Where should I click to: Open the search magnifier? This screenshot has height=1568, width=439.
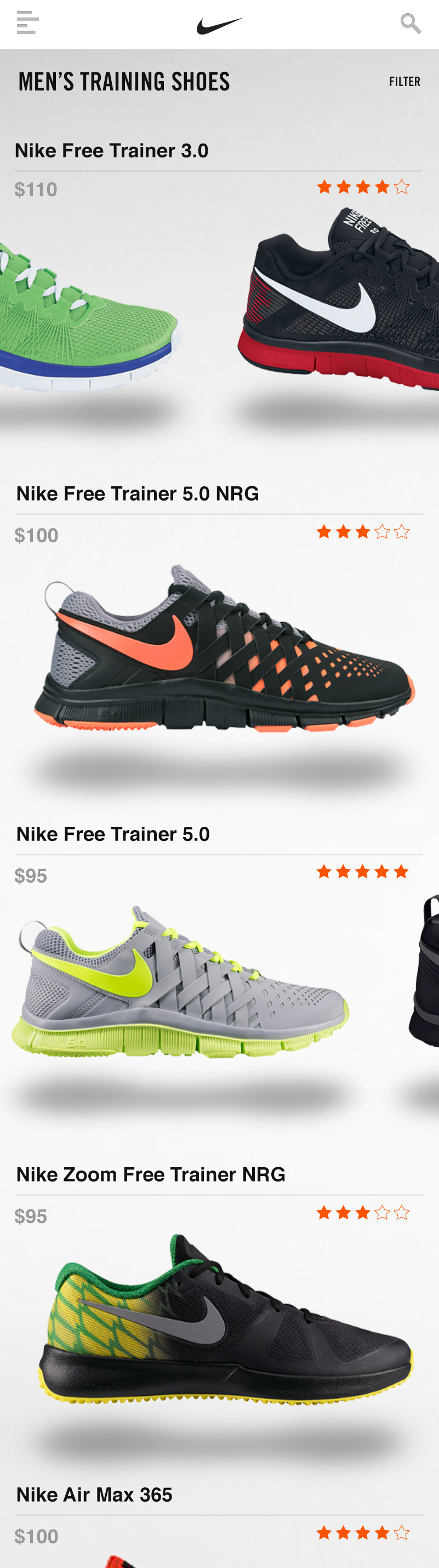pos(410,24)
